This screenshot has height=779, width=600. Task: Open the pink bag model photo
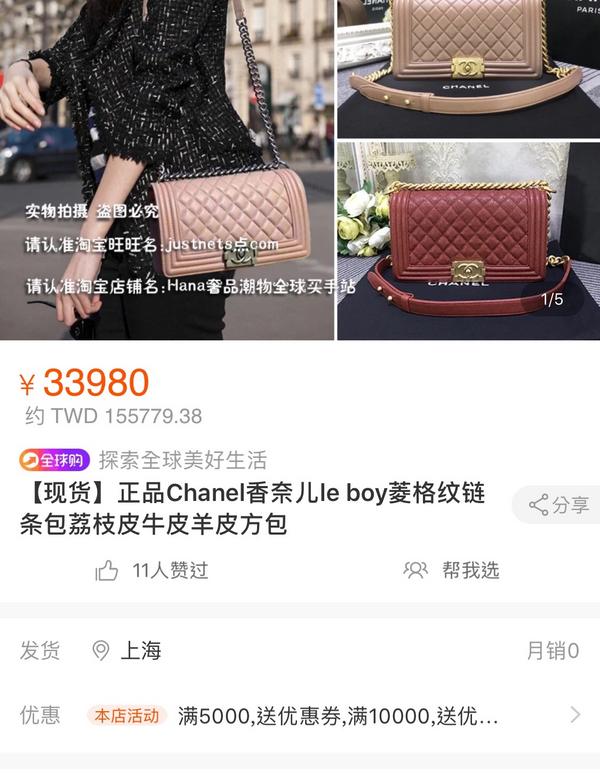click(166, 170)
